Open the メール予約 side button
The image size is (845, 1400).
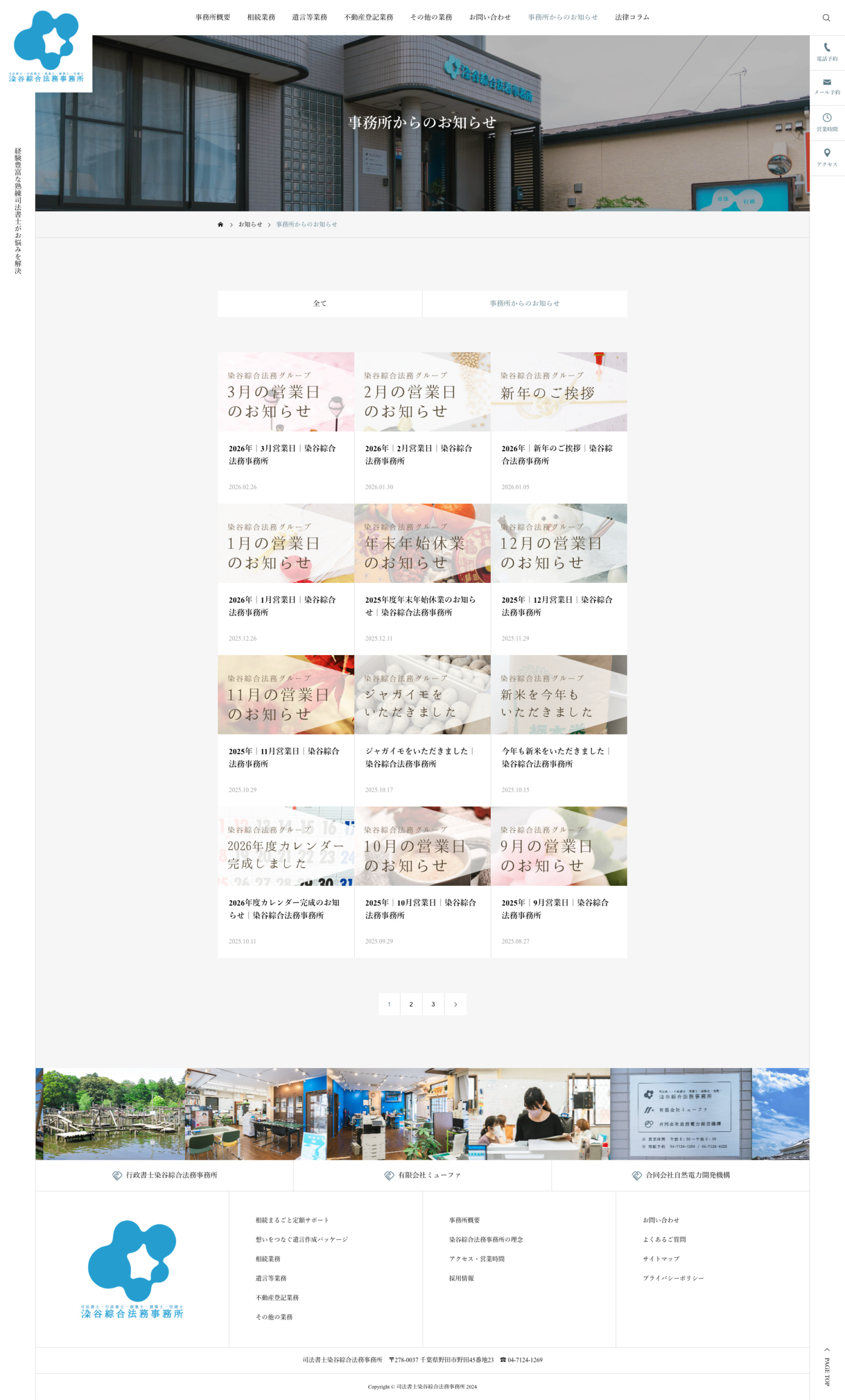click(827, 86)
